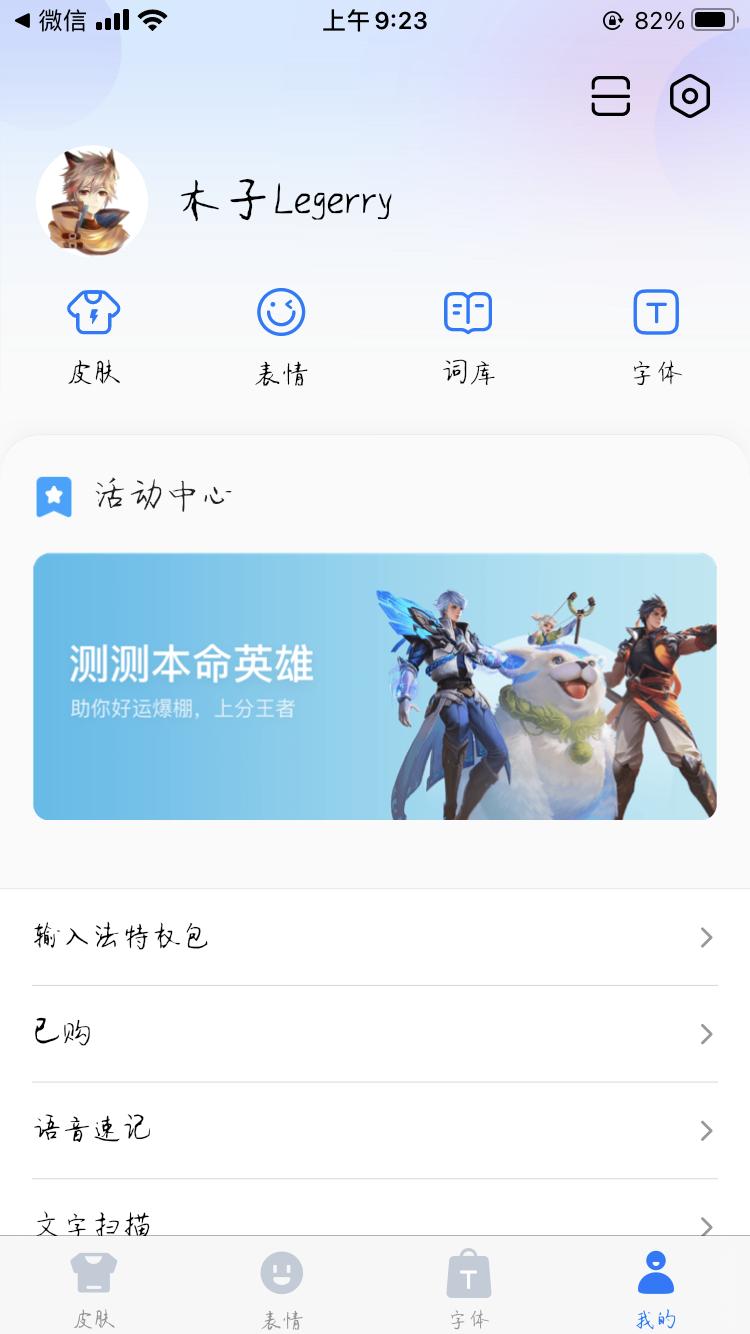Click the 输入法特权包 entry
The height and width of the screenshot is (1334, 750).
click(120, 937)
